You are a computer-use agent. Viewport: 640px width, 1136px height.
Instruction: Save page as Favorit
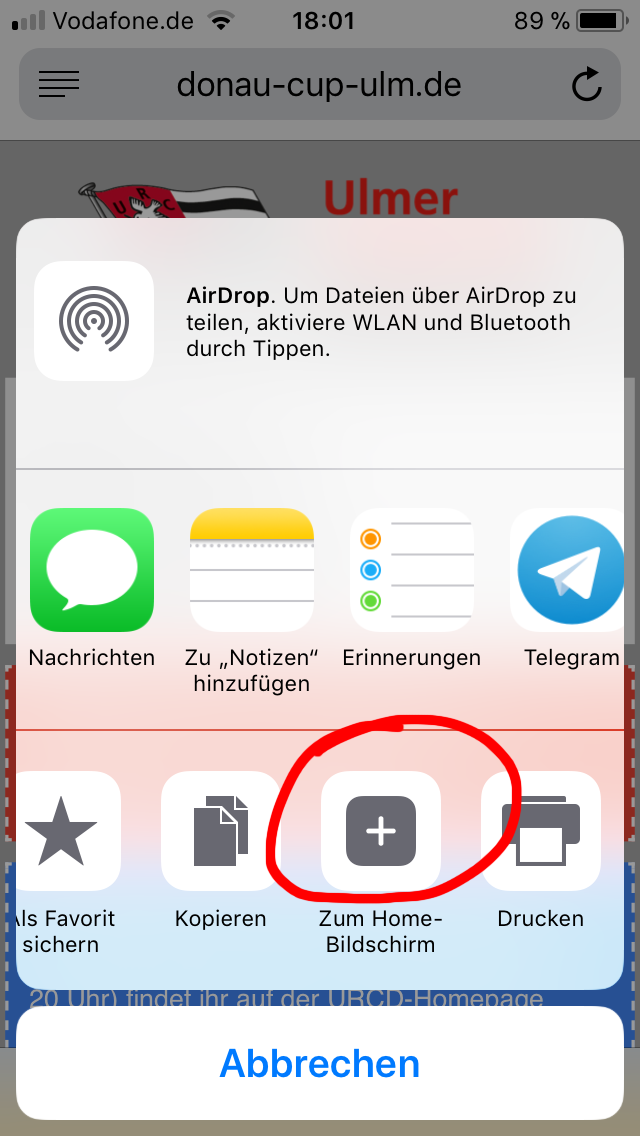[61, 830]
